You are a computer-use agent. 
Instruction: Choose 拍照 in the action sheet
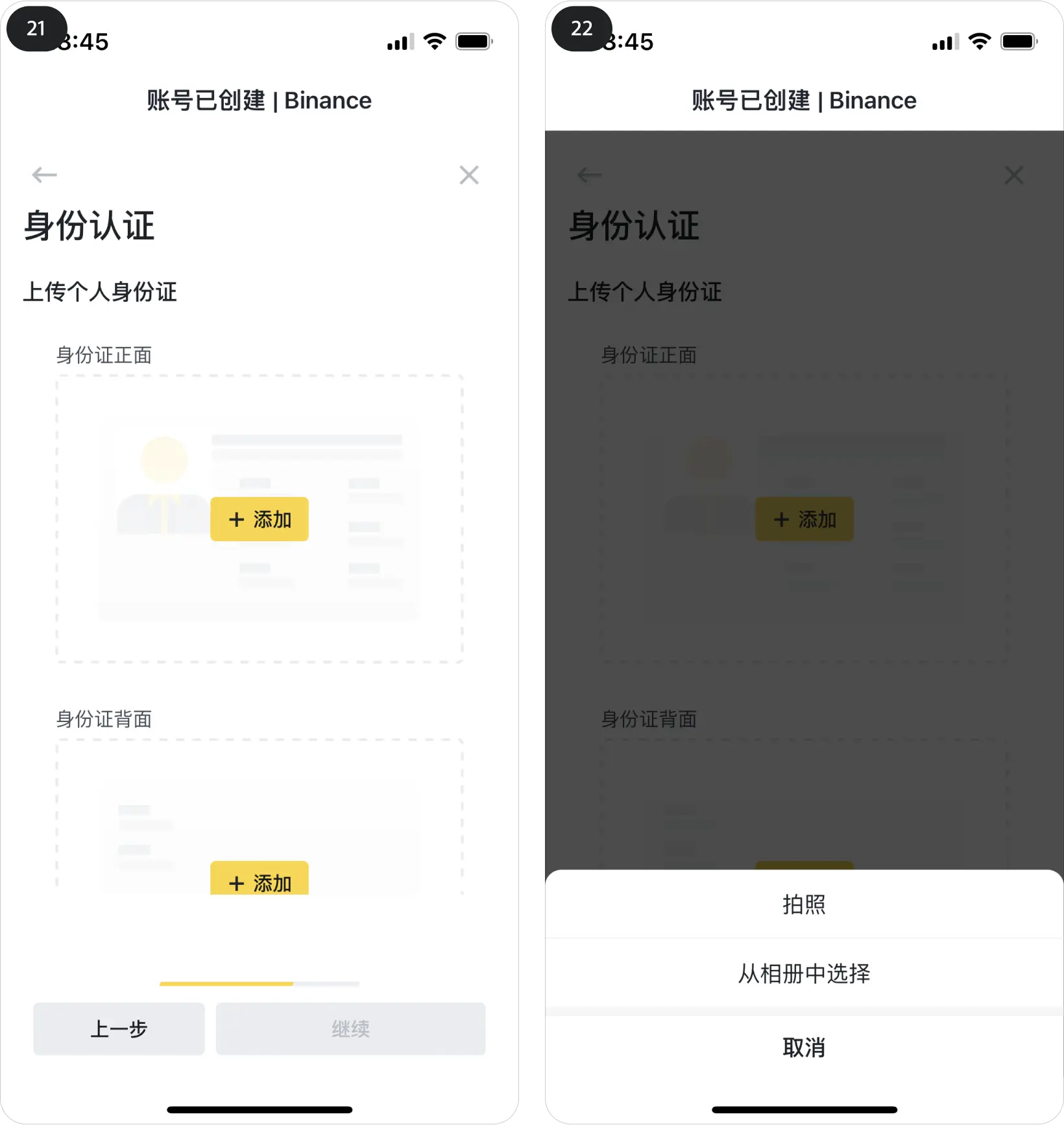coord(804,904)
